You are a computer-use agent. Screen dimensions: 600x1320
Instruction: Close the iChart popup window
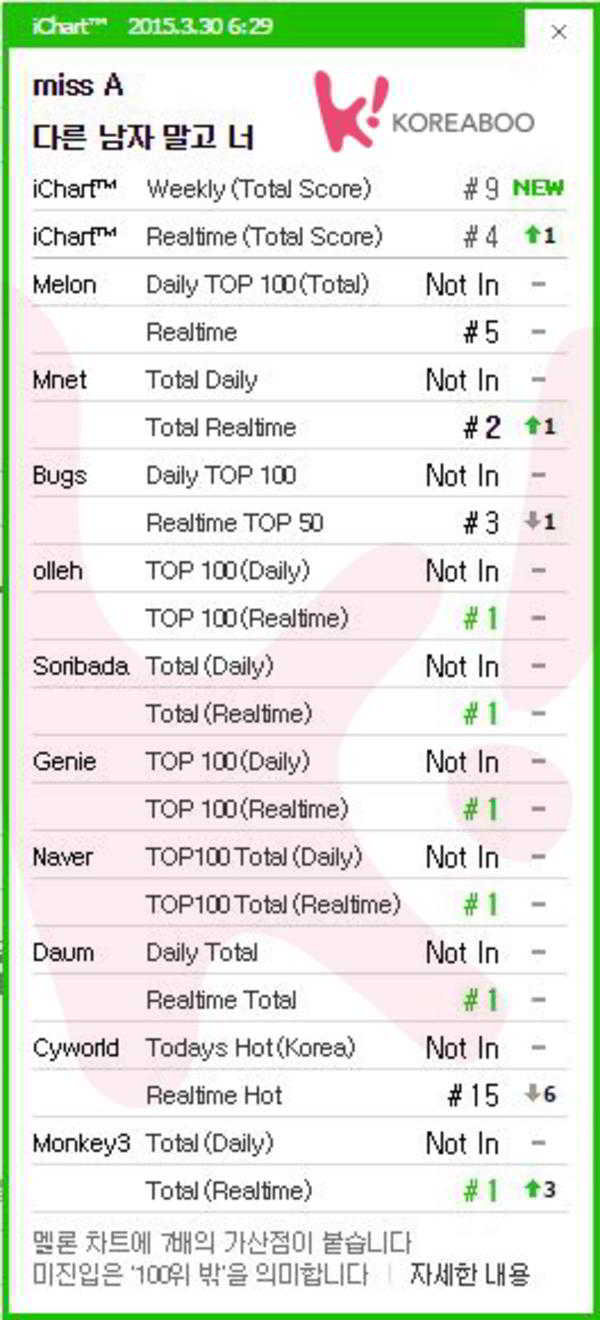pyautogui.click(x=559, y=32)
